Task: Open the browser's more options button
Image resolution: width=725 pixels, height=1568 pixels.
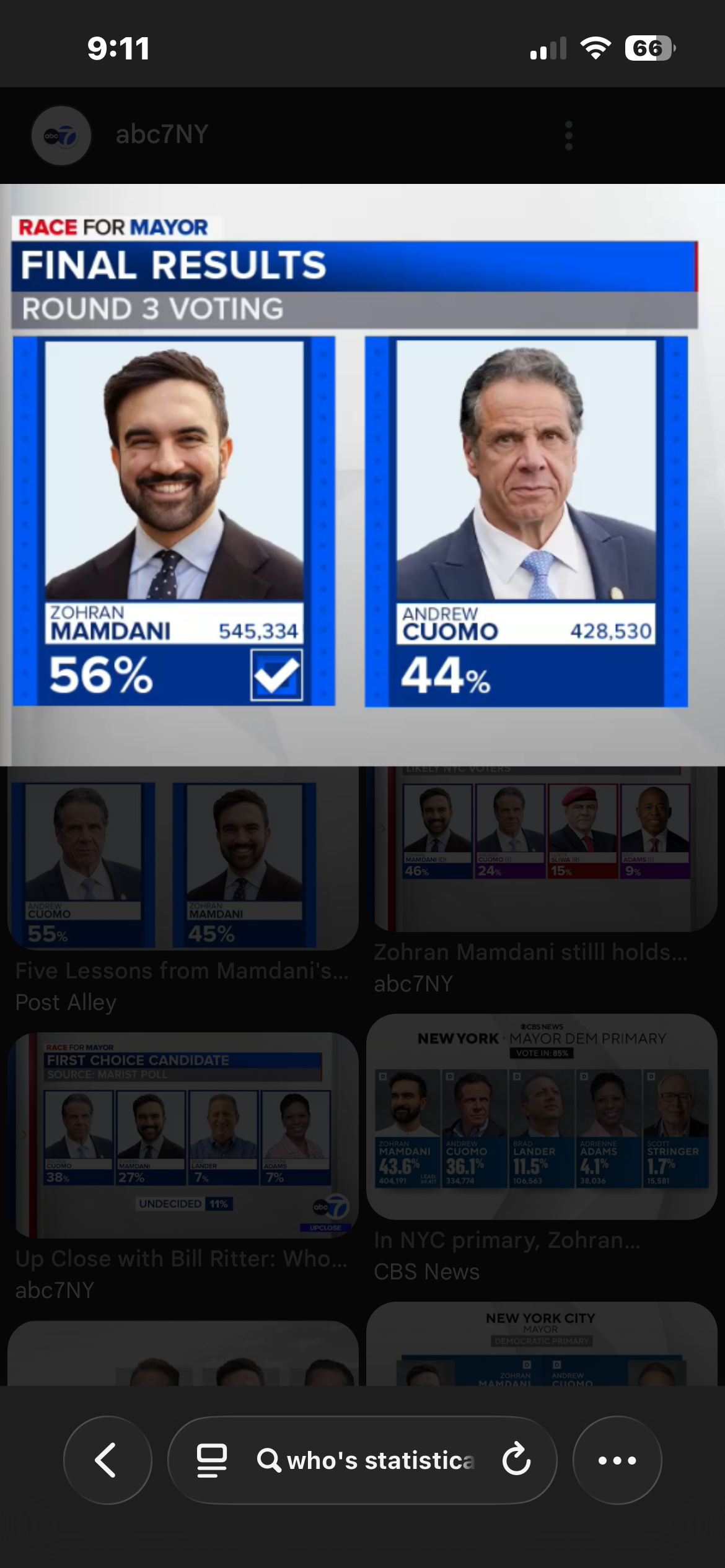Action: point(617,1460)
